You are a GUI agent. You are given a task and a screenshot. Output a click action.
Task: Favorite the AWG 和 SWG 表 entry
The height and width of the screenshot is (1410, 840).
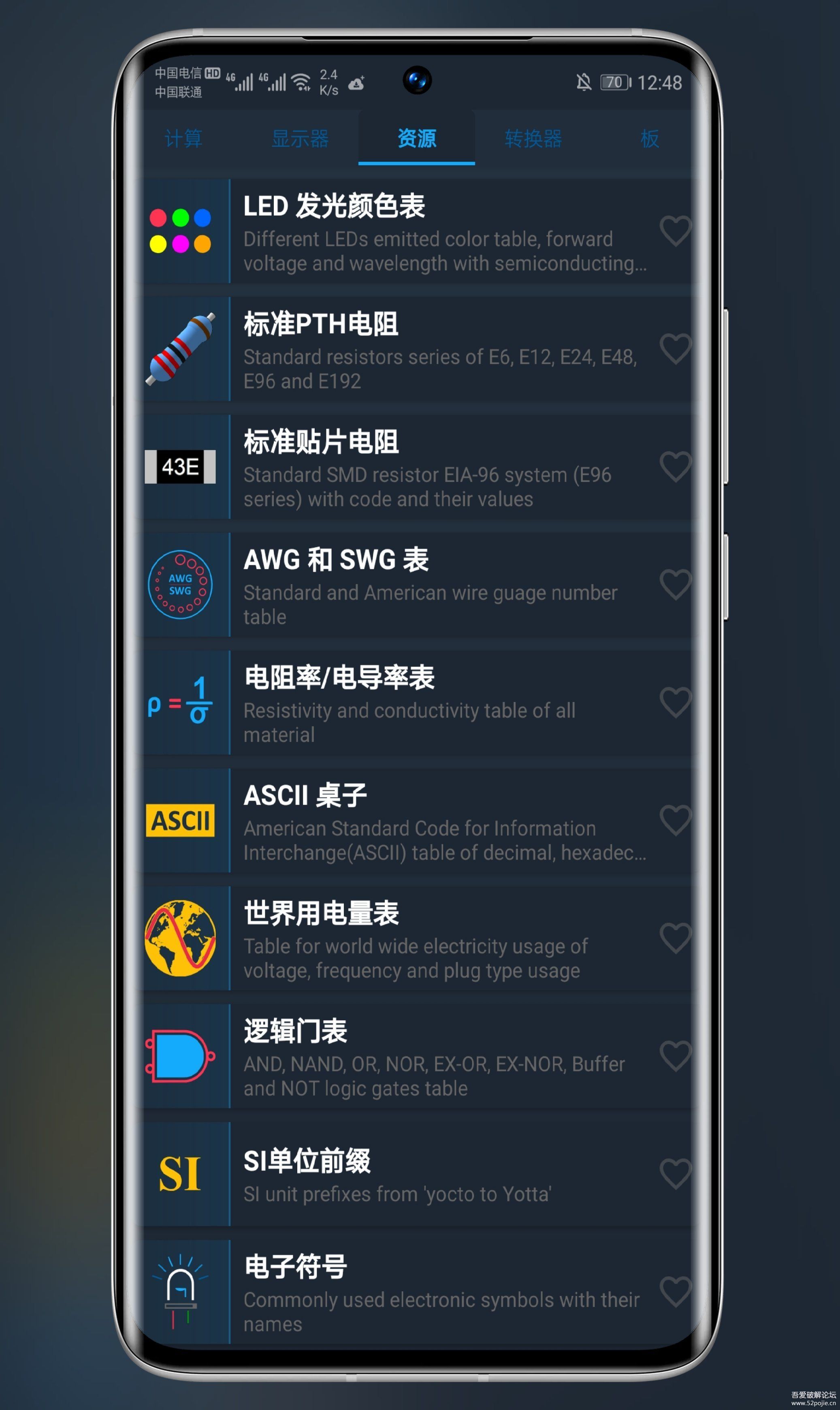pos(675,584)
